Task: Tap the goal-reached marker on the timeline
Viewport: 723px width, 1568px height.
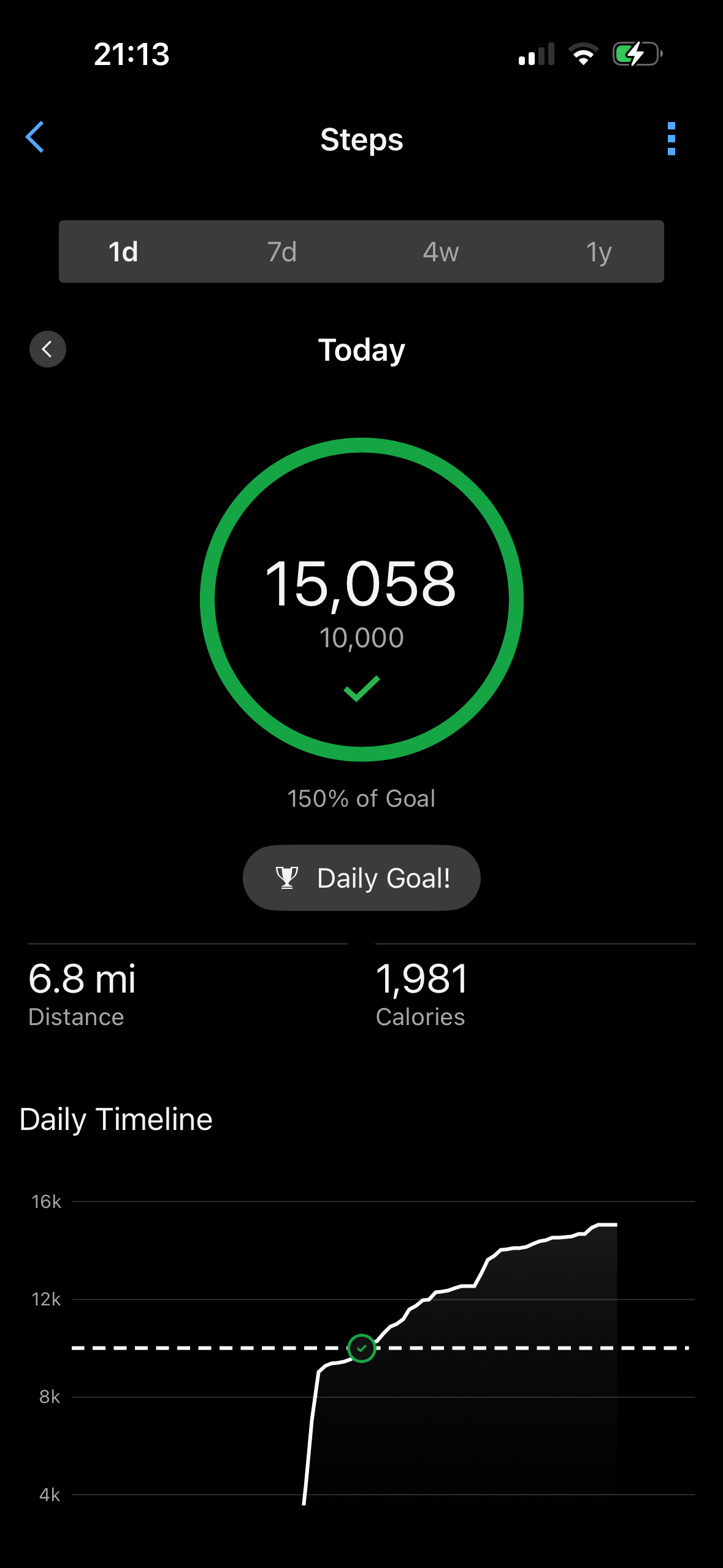Action: [361, 1348]
